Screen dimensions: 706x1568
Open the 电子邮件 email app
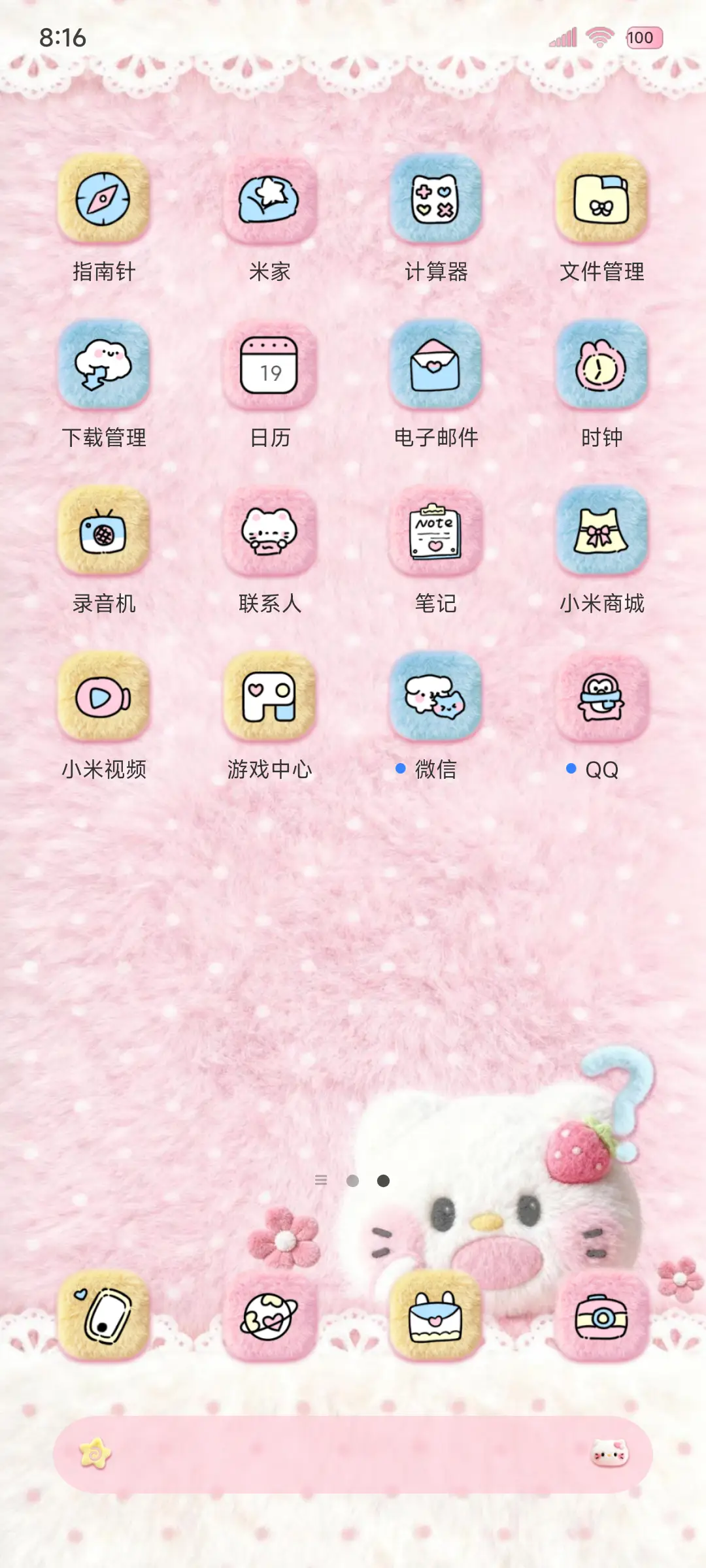pos(437,366)
